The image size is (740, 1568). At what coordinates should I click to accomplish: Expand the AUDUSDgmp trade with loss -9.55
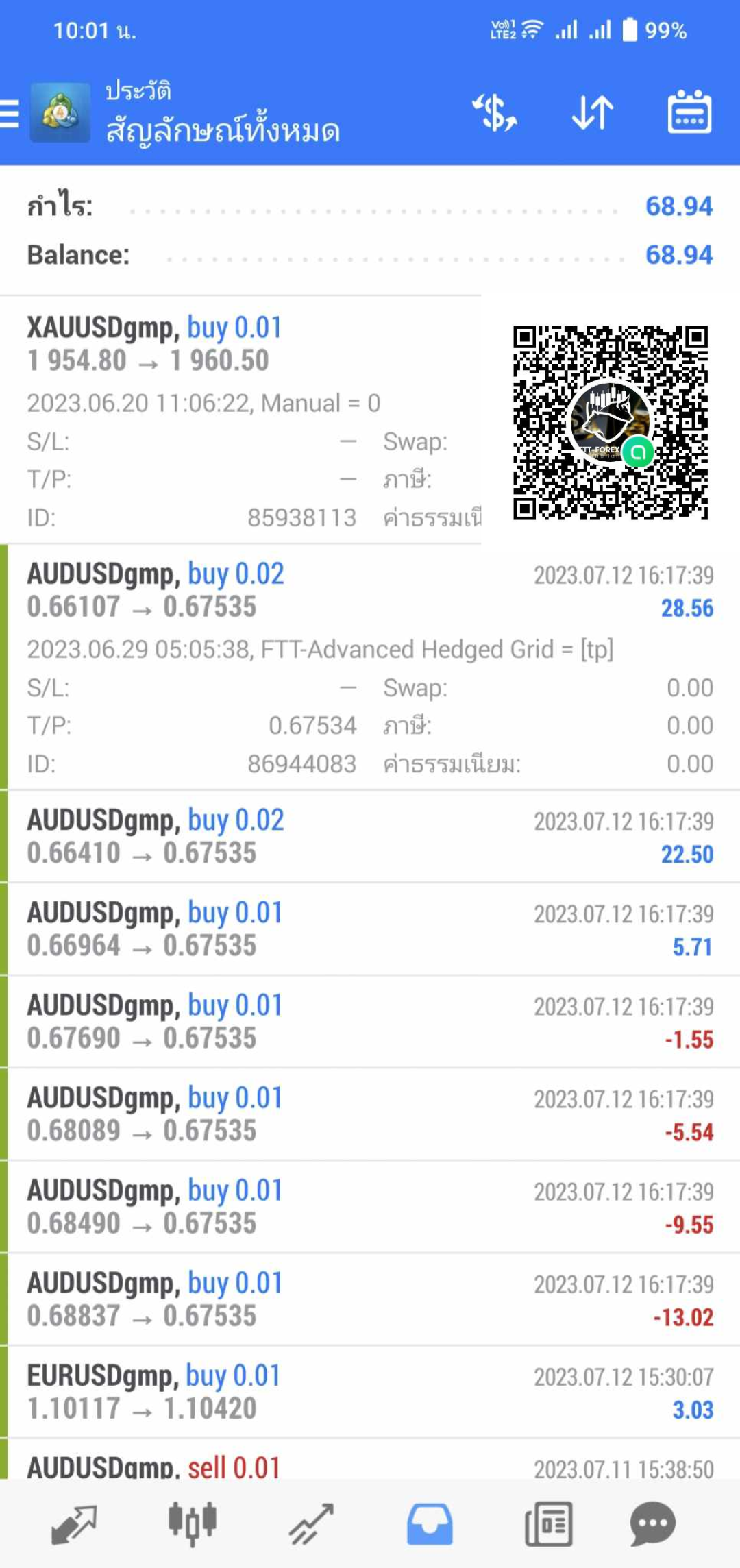point(370,1207)
